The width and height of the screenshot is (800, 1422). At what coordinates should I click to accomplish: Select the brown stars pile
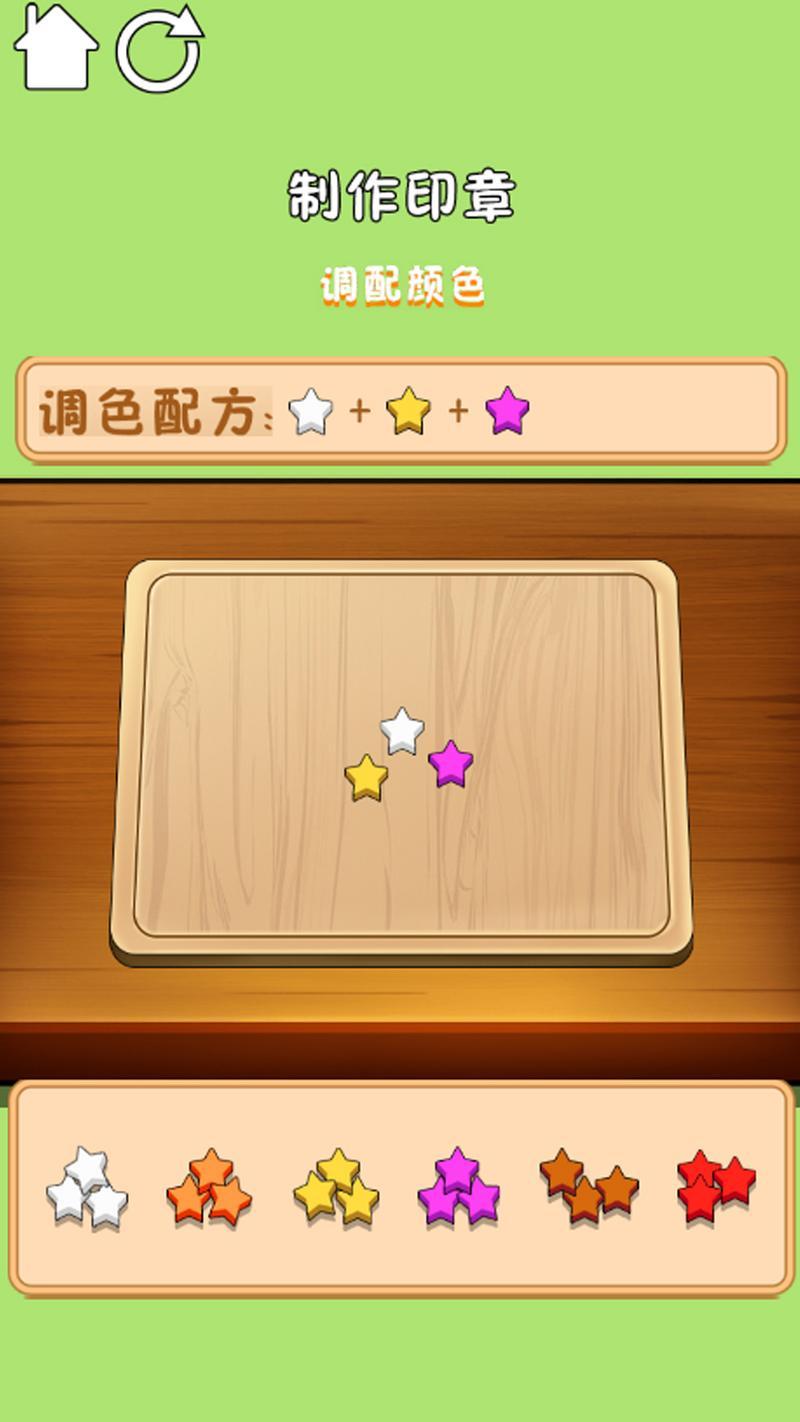point(588,1186)
